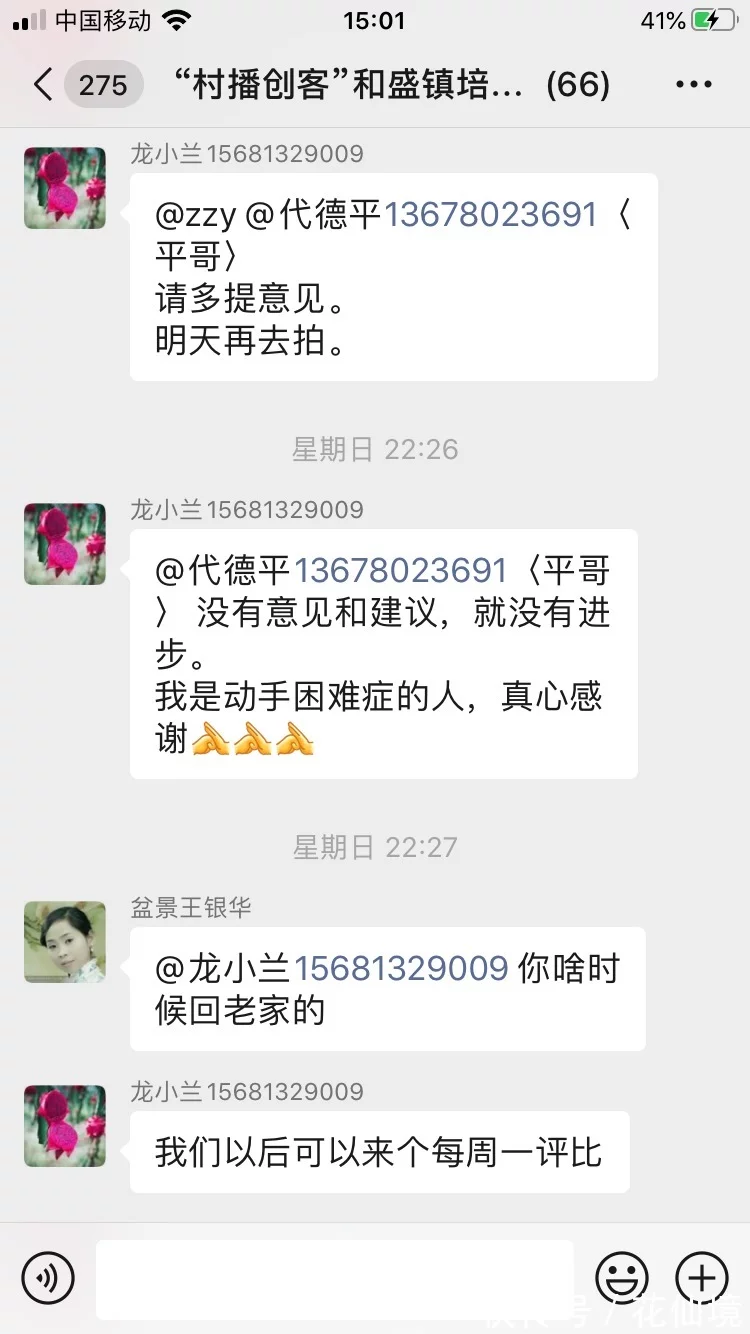Screen dimensions: 750x1334
Task: Tap phone number 15681329009 in 盆景王银华's message
Action: [401, 968]
